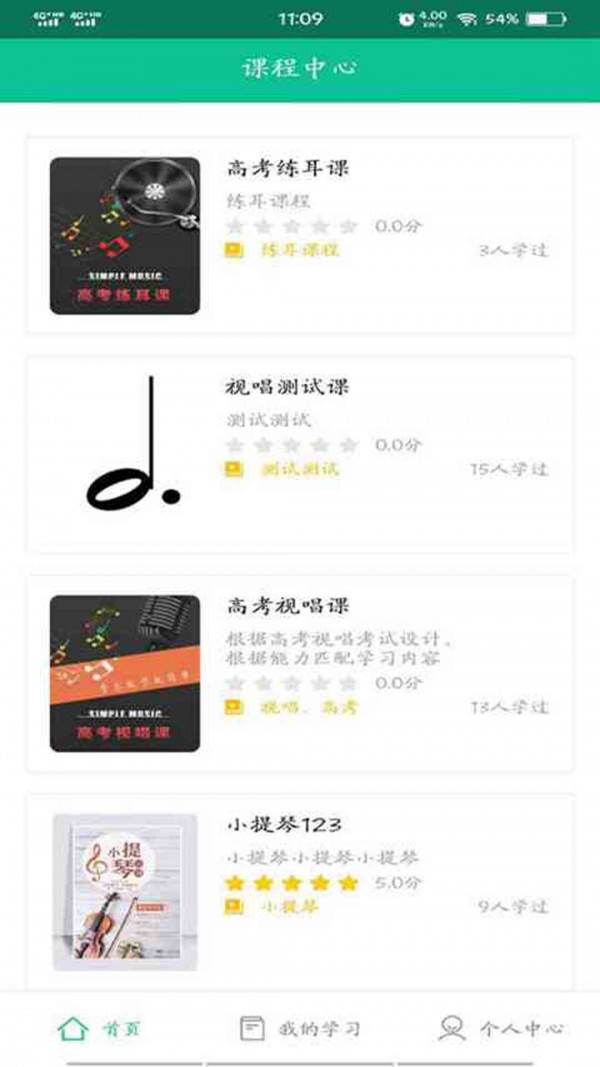The width and height of the screenshot is (600, 1067).
Task: Open the 视唱测试课 course card
Action: click(x=300, y=454)
